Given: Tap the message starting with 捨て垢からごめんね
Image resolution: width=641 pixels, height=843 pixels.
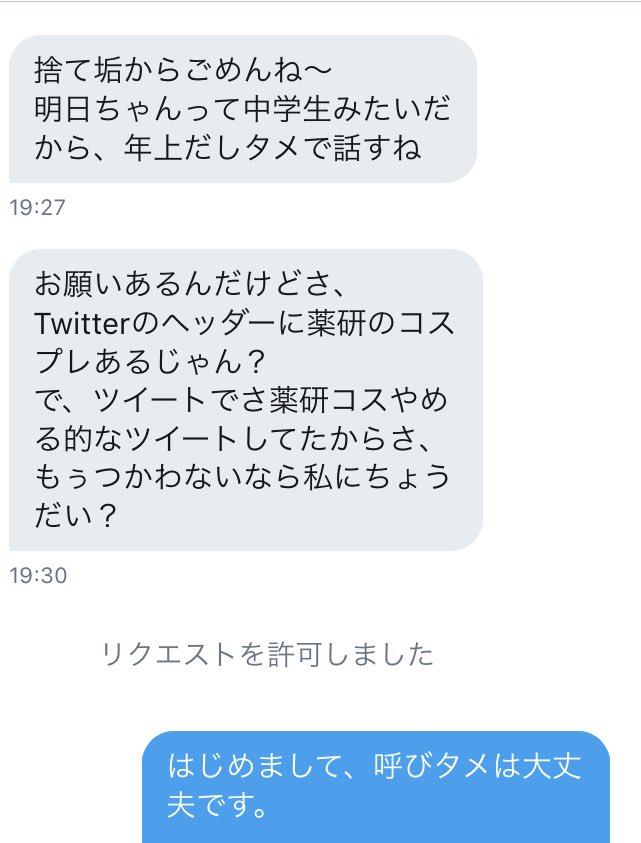Looking at the screenshot, I should [242, 109].
